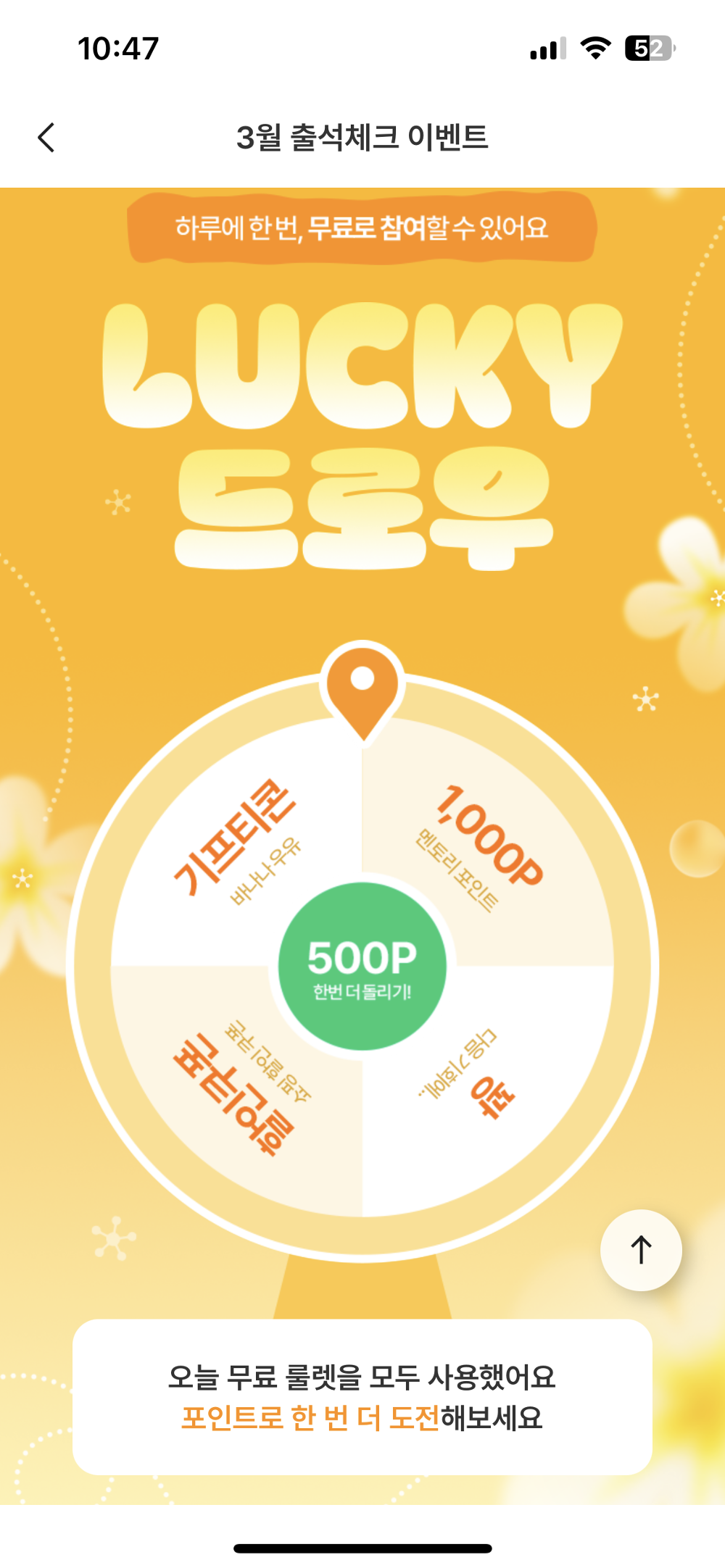
Task: Tap the green 500P spin-again button
Action: pos(362,966)
